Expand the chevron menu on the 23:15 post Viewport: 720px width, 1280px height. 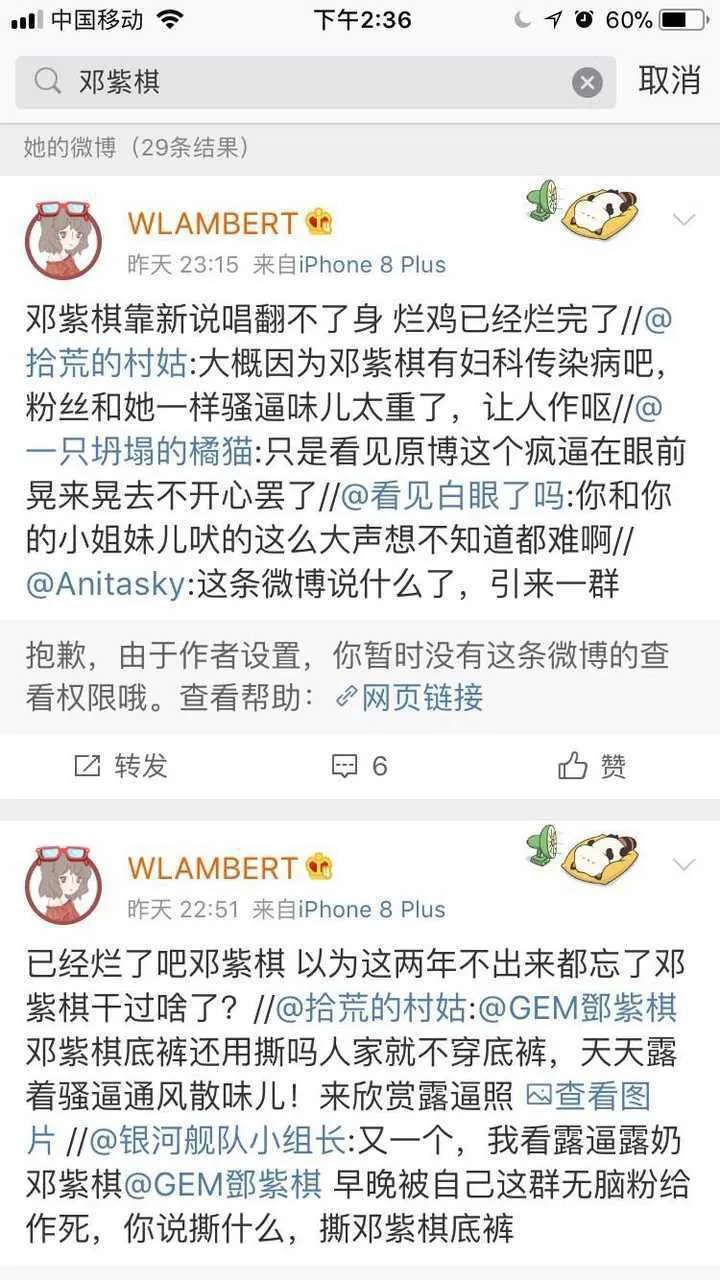click(684, 221)
